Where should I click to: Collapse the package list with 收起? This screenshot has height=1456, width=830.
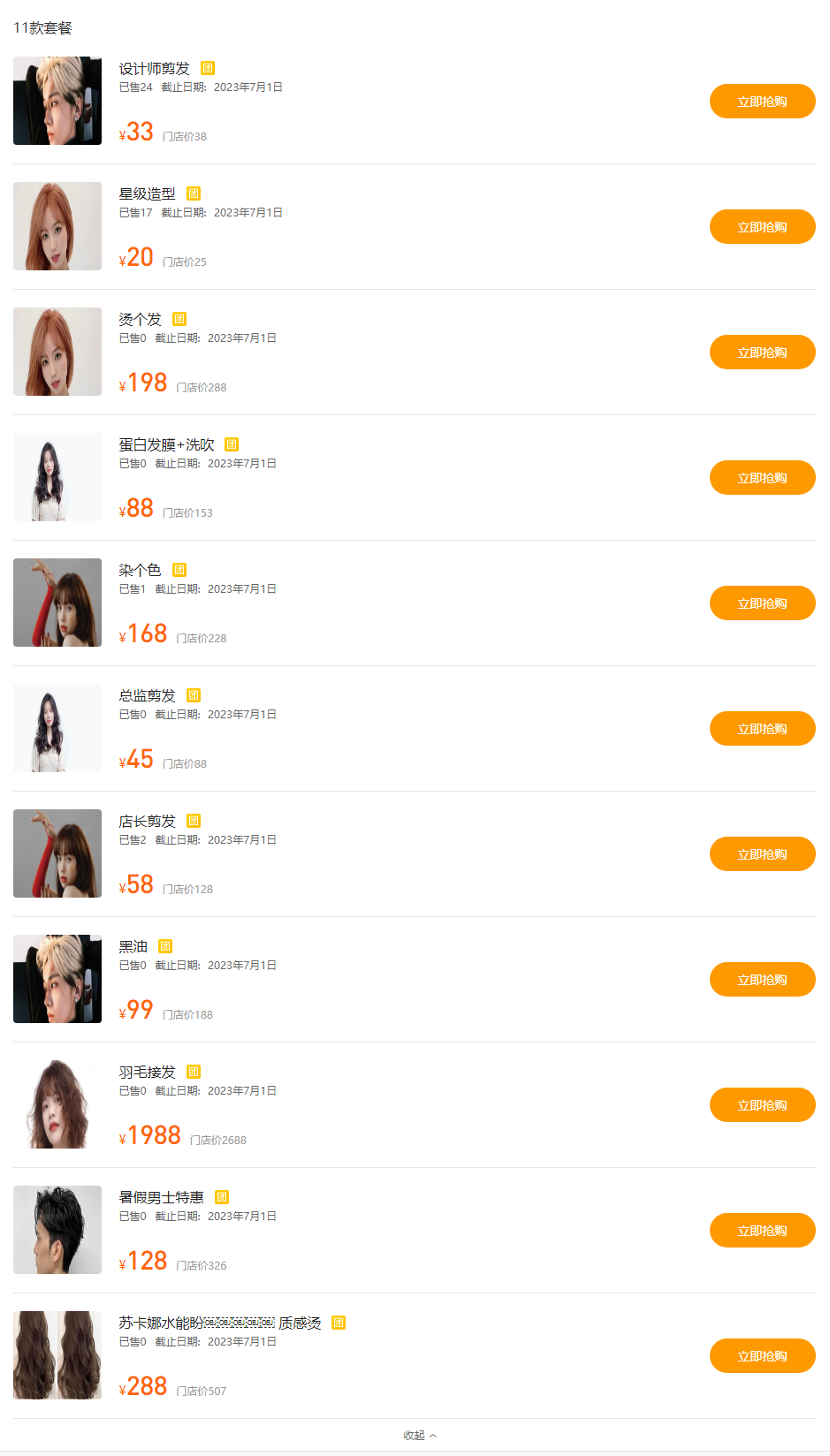(x=419, y=1436)
